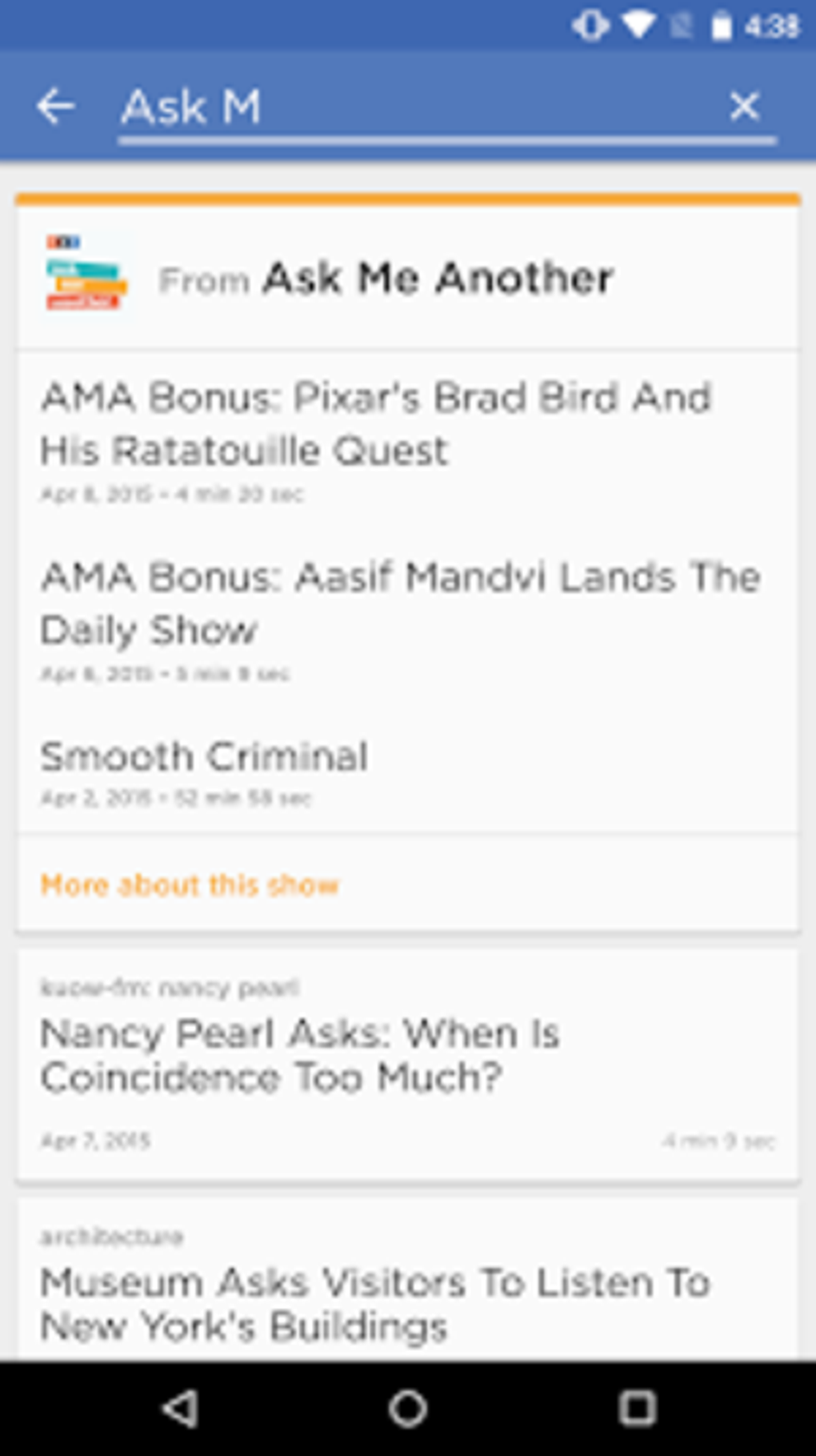Open recent apps from navigation bar
816x1456 pixels.
[x=638, y=1408]
